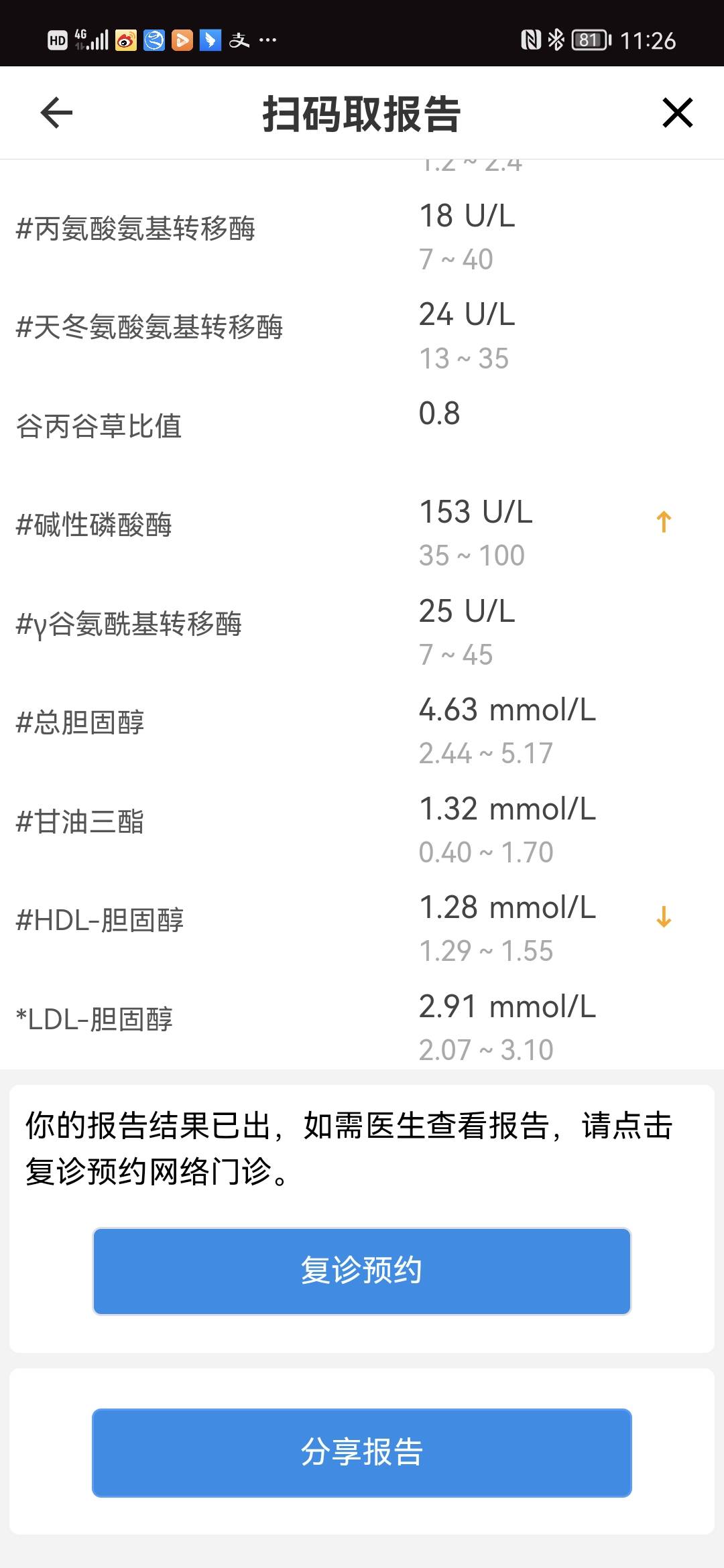Tap the battery indicator showing 81

tap(589, 40)
